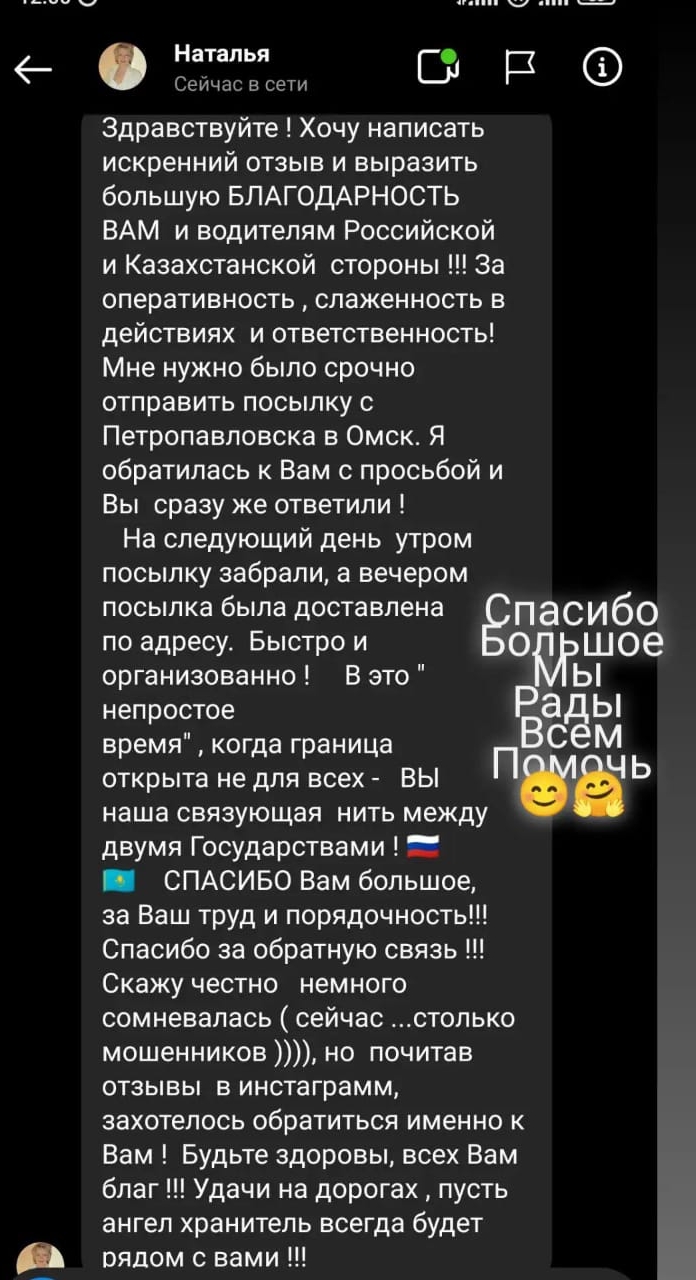Open the chat details info icon
This screenshot has height=1280, width=696.
click(602, 68)
